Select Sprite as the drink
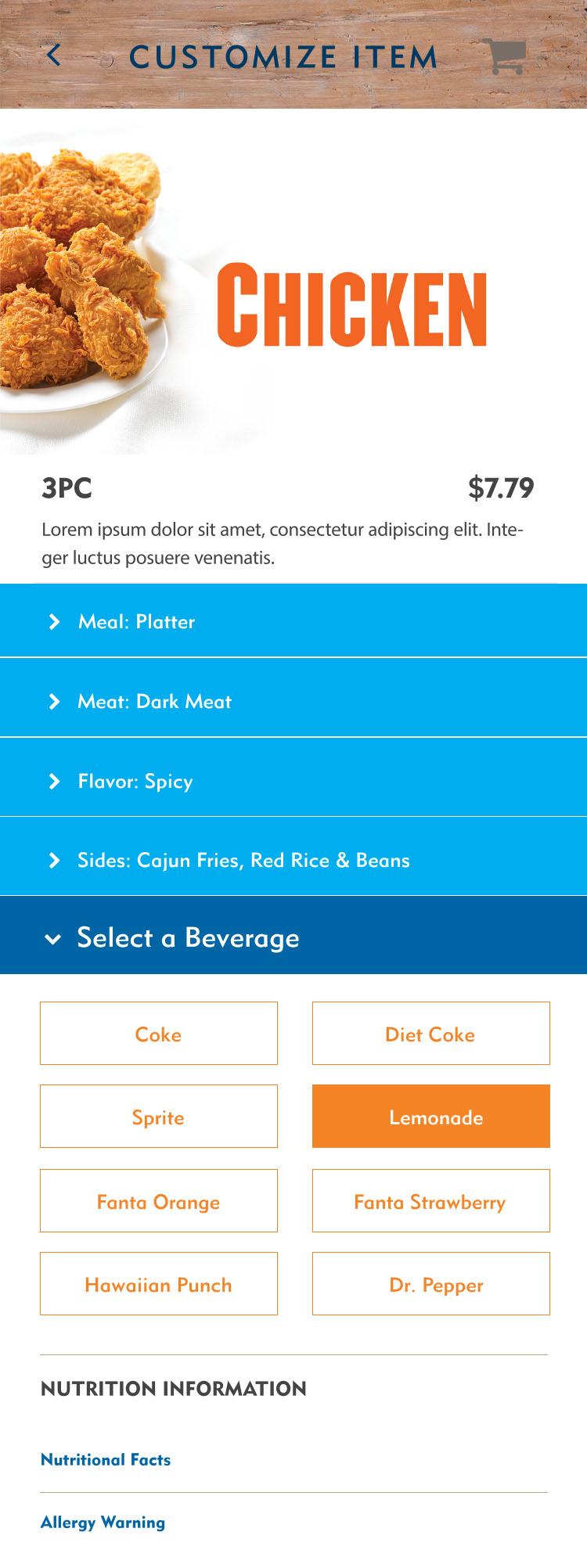The width and height of the screenshot is (587, 1568). [x=159, y=1117]
